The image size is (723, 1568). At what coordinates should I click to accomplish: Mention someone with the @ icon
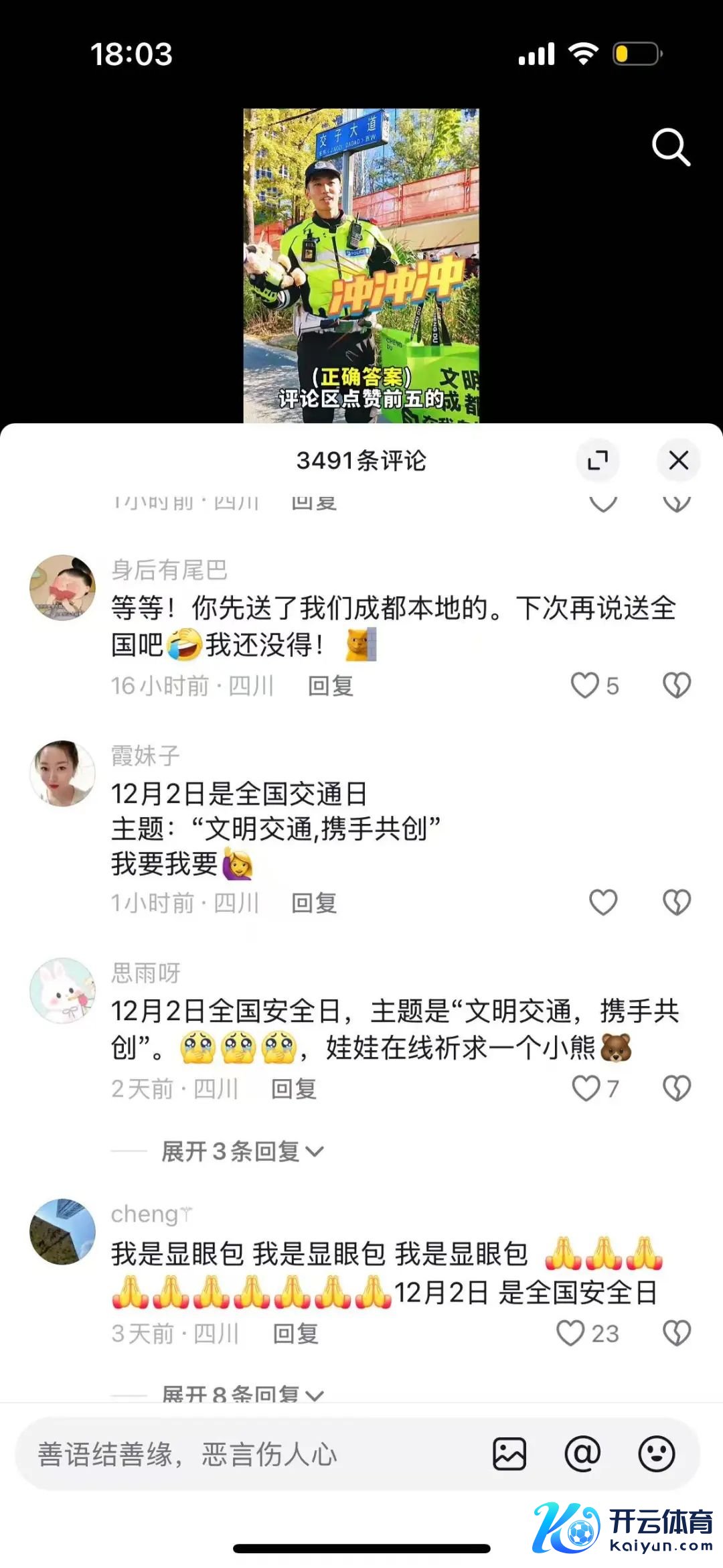click(582, 1454)
